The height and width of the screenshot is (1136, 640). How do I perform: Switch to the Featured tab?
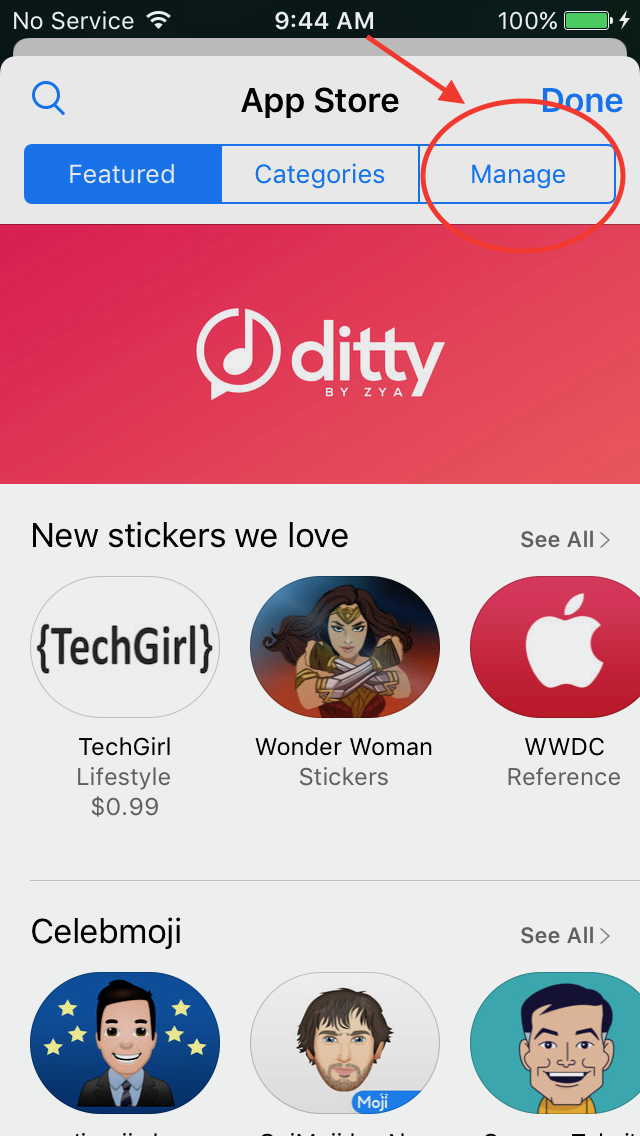tap(122, 174)
